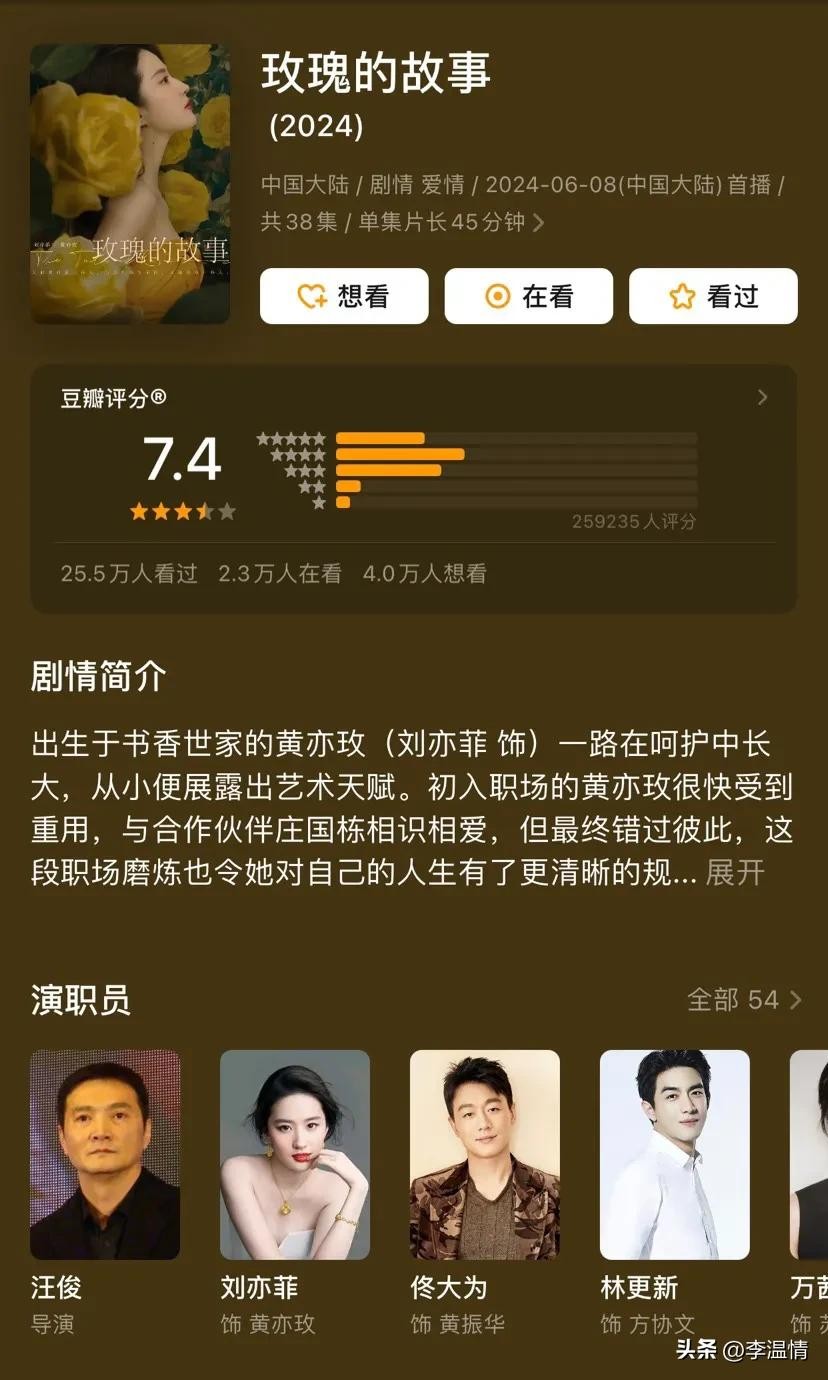Expand the plot summary with 展开

(735, 872)
